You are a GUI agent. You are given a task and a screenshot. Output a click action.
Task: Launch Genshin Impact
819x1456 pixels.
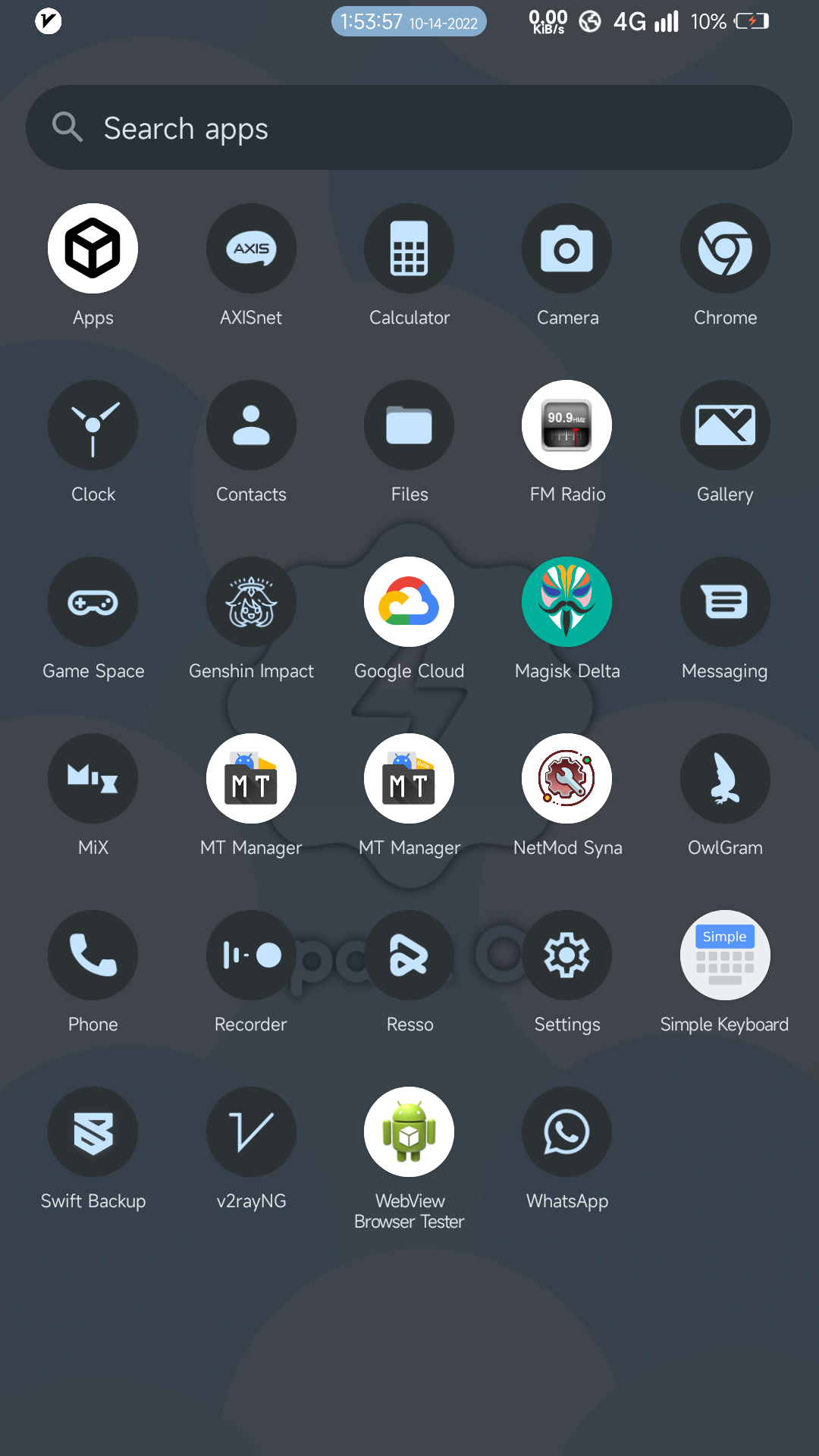[251, 602]
